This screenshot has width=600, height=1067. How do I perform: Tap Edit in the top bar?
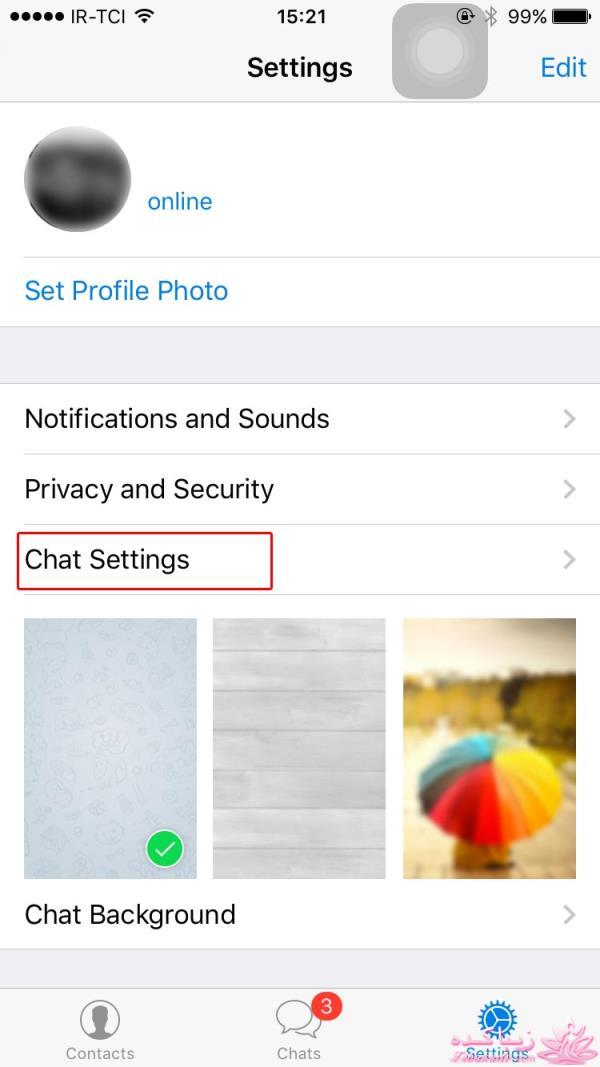coord(562,67)
